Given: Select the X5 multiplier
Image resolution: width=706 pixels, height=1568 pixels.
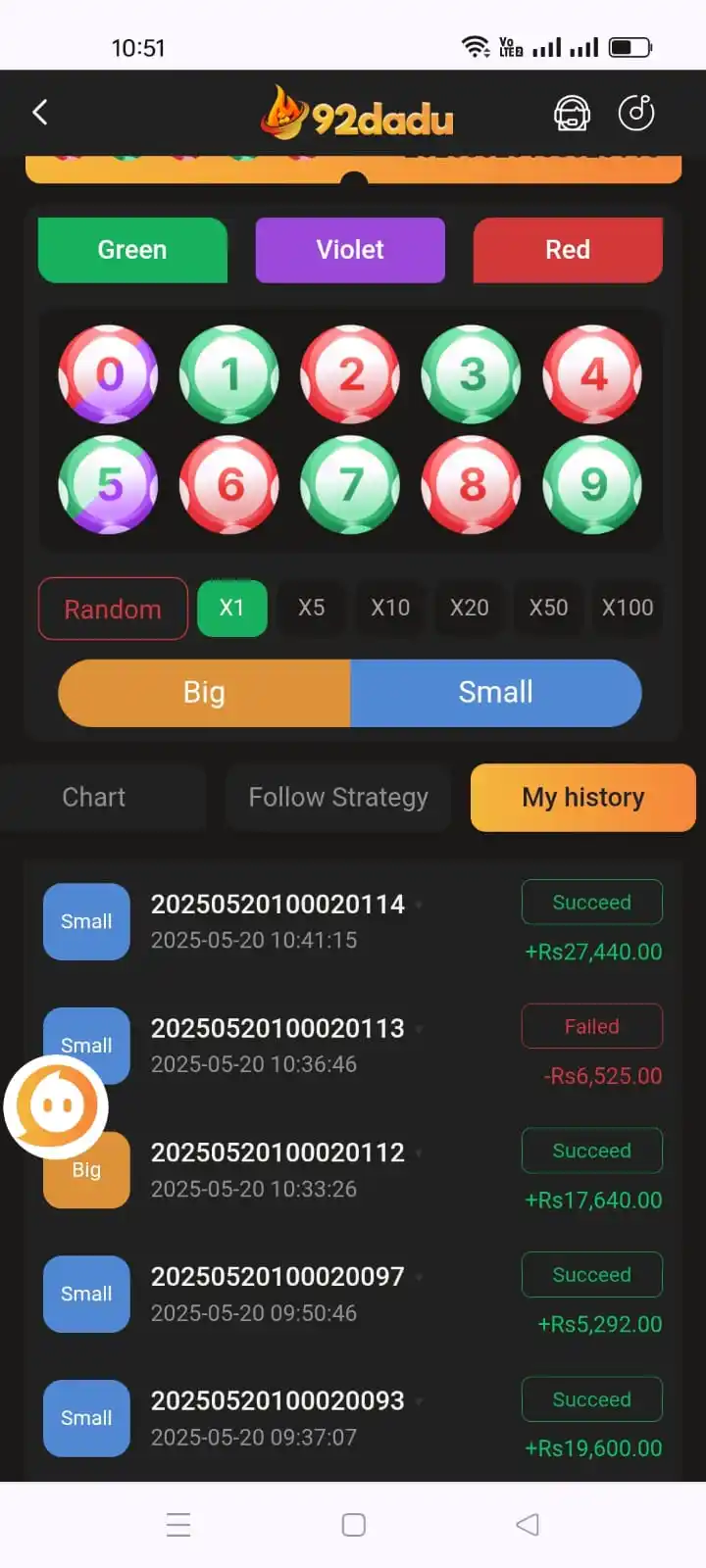Looking at the screenshot, I should coord(311,608).
